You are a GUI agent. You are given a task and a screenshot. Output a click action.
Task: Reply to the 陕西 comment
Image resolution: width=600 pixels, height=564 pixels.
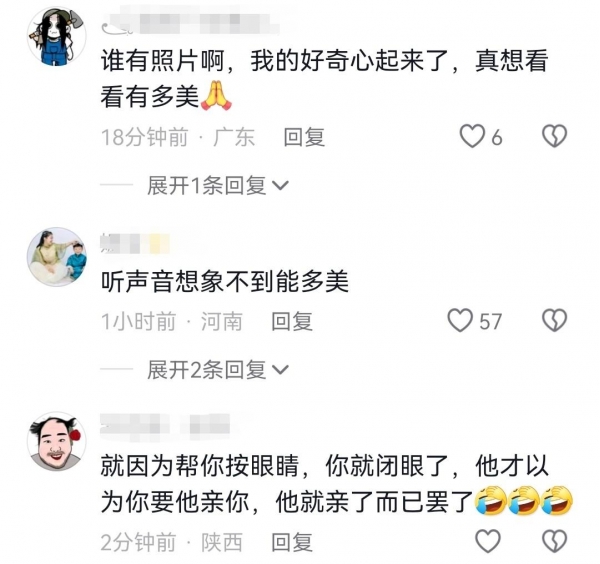click(x=292, y=543)
